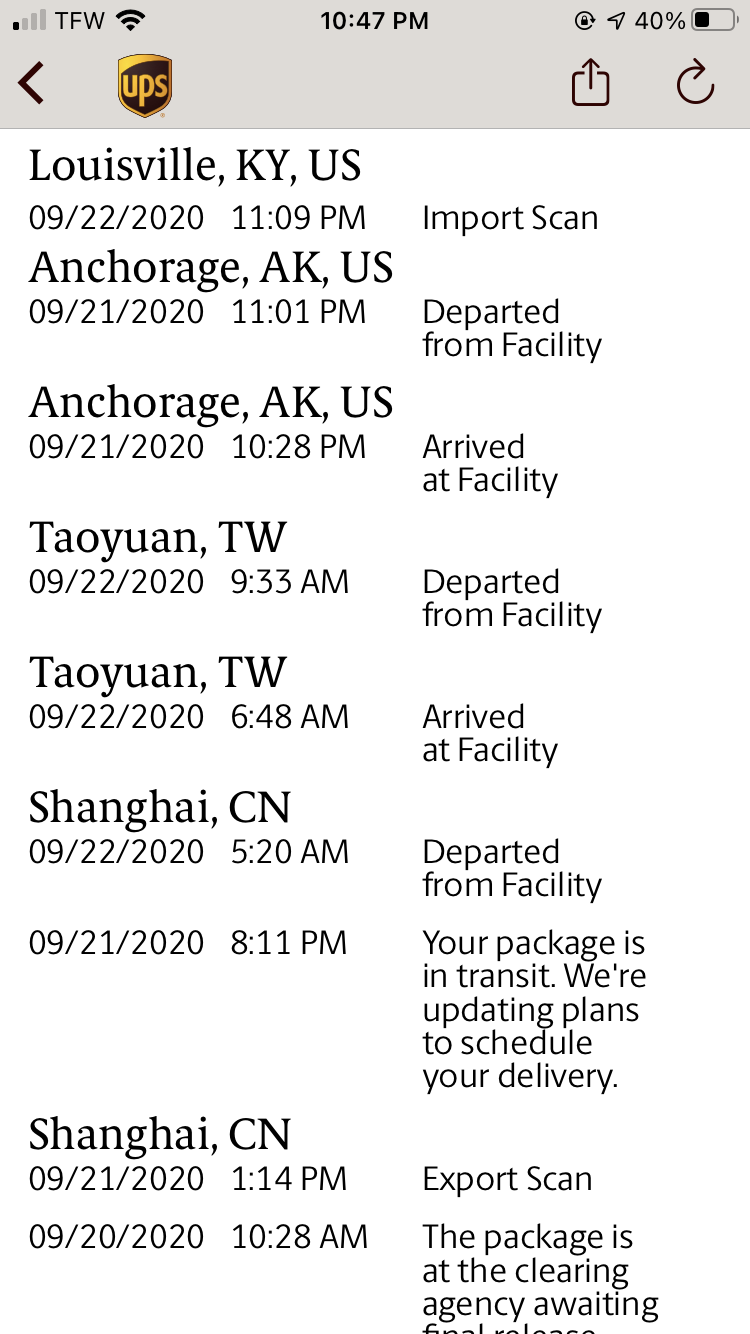Refresh the shipment tracking progress
The height and width of the screenshot is (1334, 750).
[695, 82]
